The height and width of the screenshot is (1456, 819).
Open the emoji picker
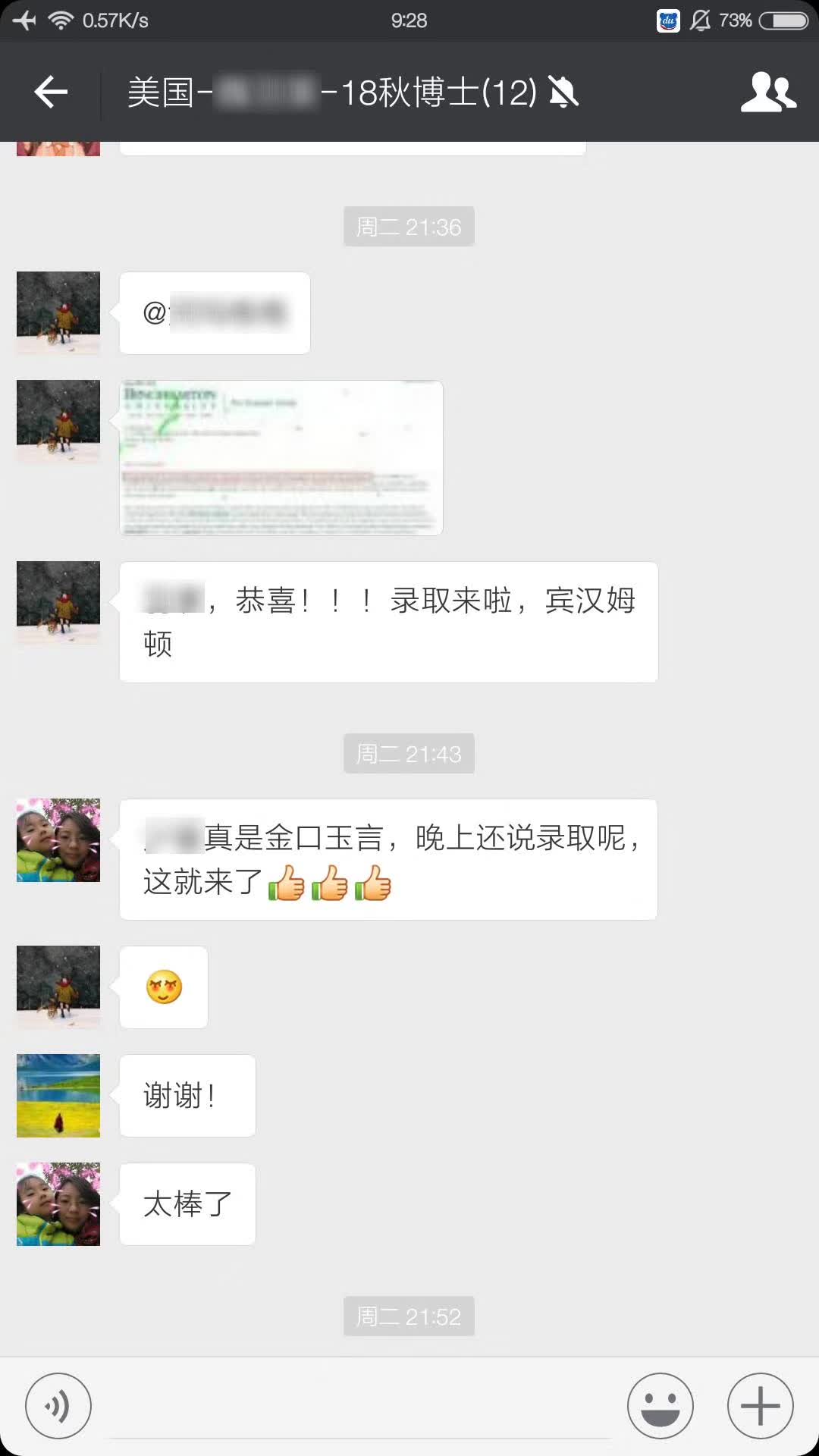[660, 1406]
